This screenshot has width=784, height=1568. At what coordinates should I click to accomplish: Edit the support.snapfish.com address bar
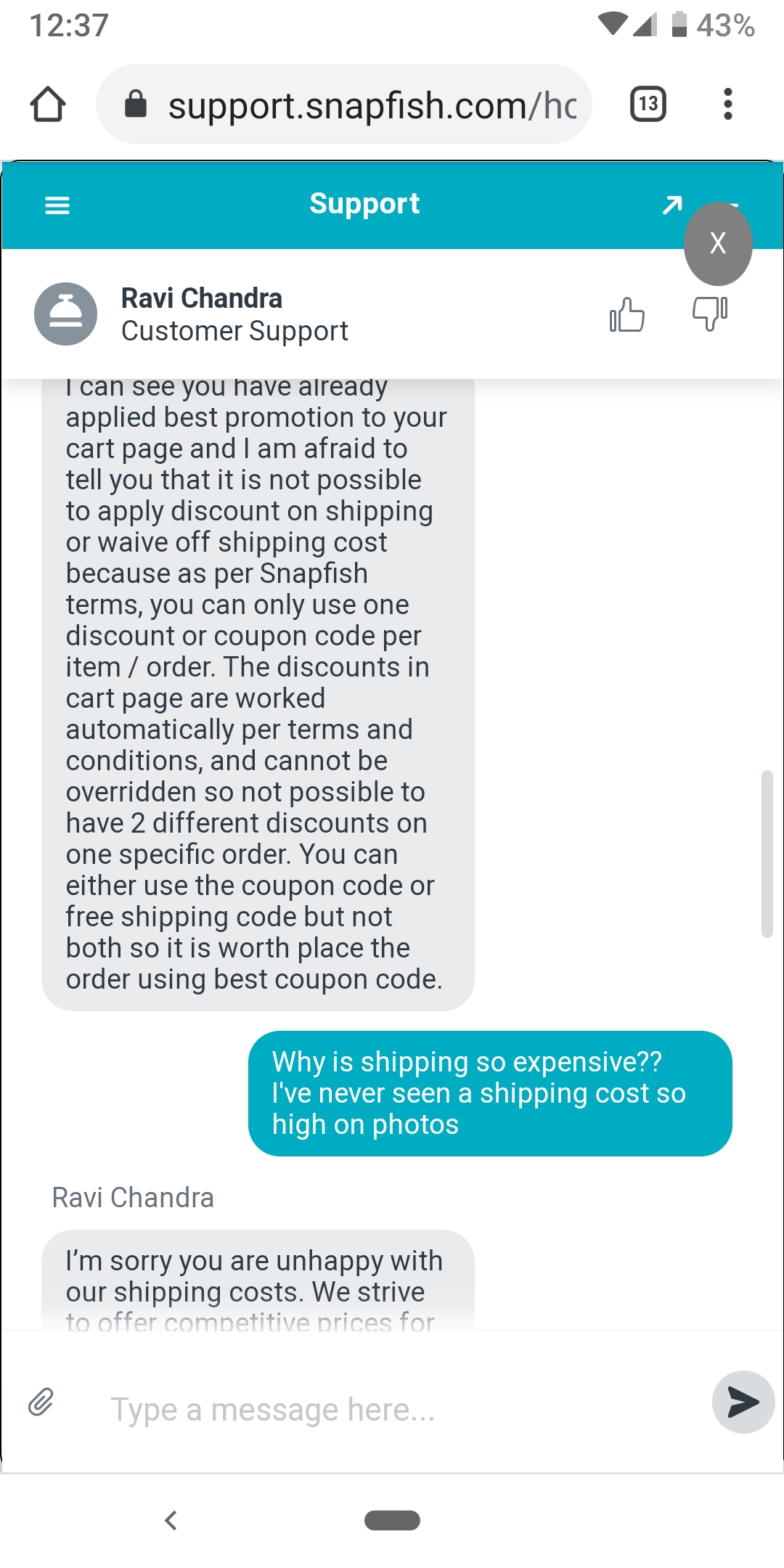click(370, 105)
